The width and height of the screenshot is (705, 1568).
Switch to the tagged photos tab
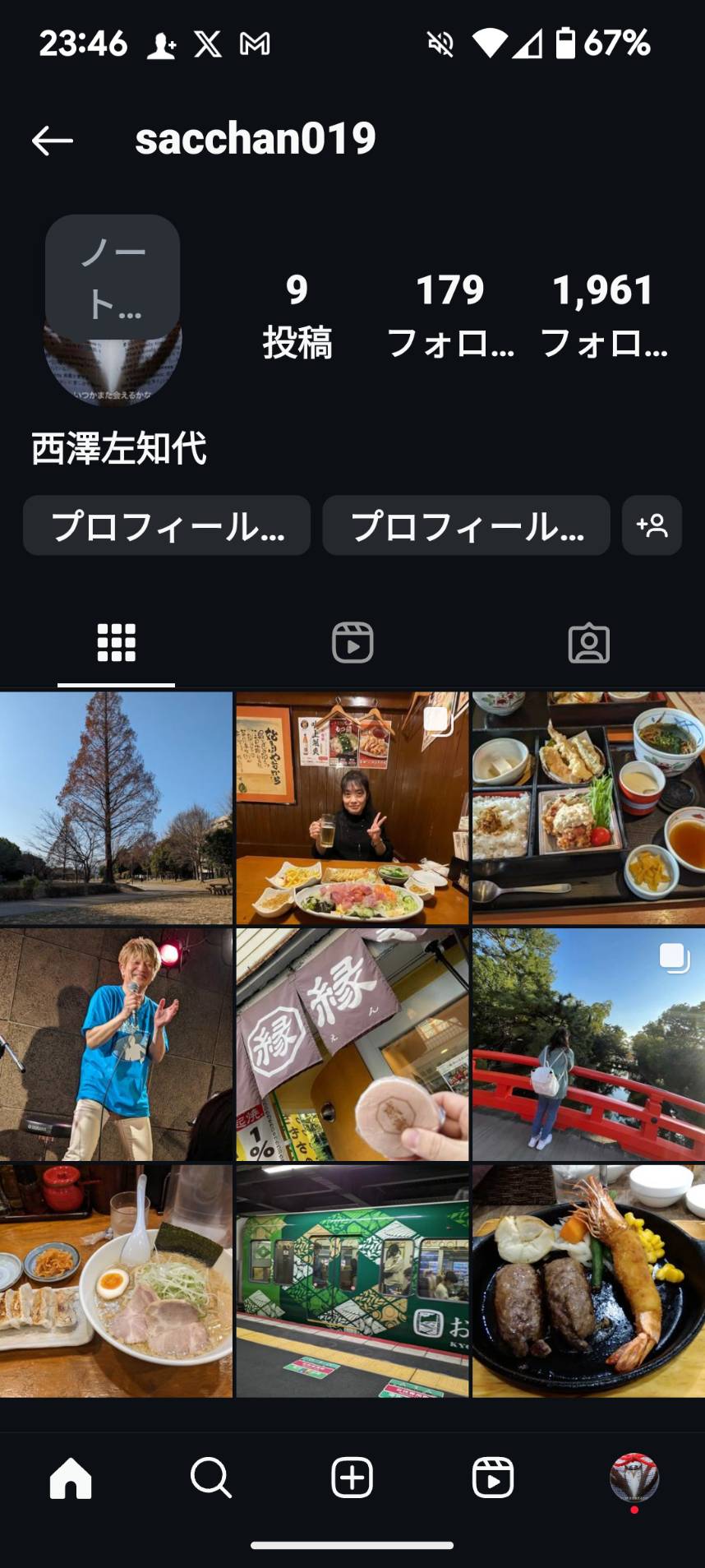click(x=589, y=642)
